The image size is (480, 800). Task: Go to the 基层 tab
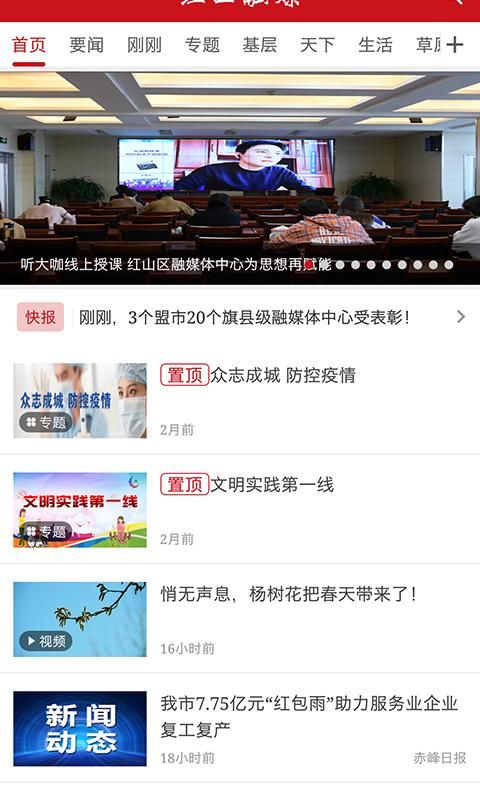click(260, 45)
